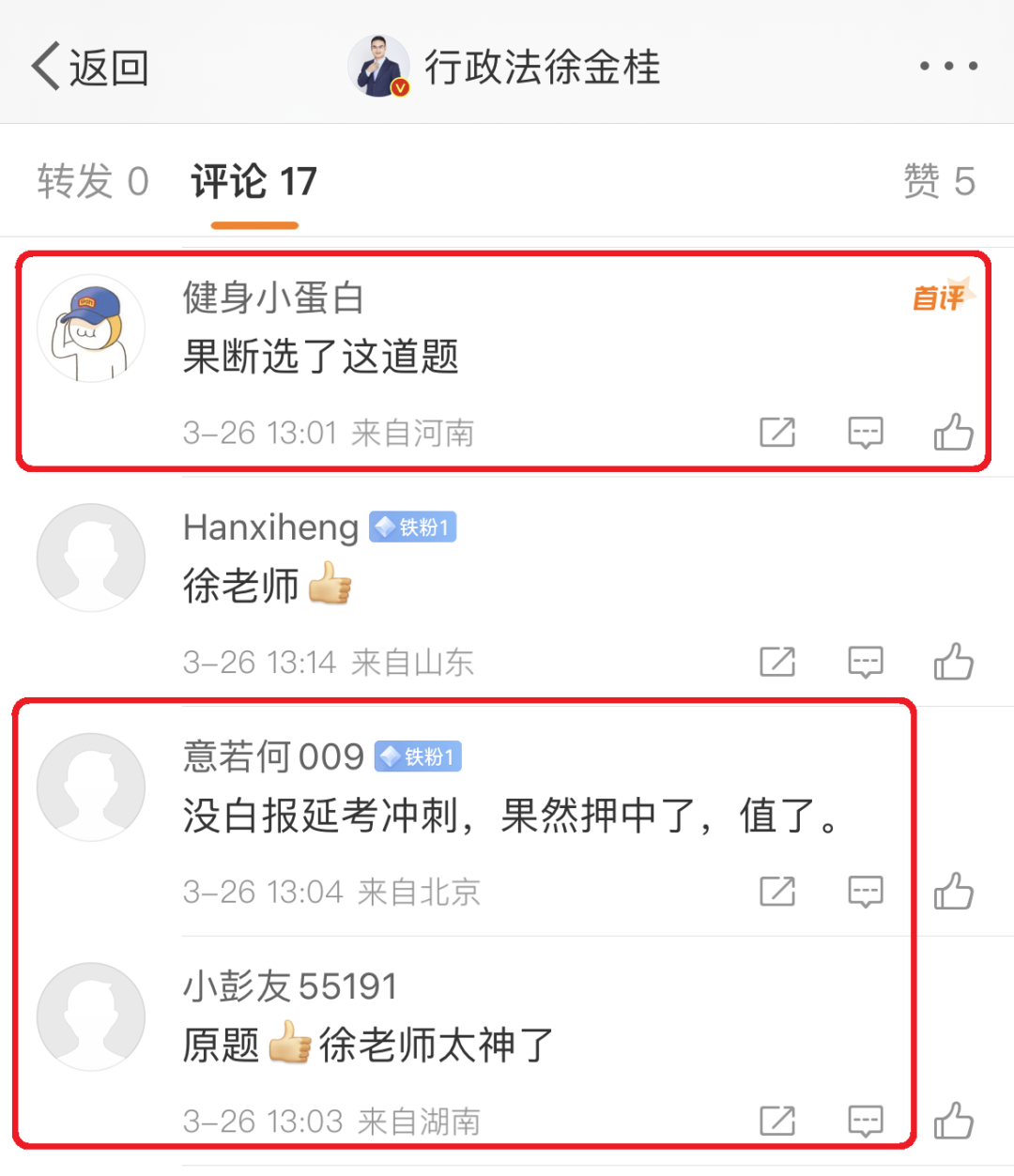The image size is (1014, 1176).
Task: Like 健身小蛋白's comment
Action: (x=953, y=433)
